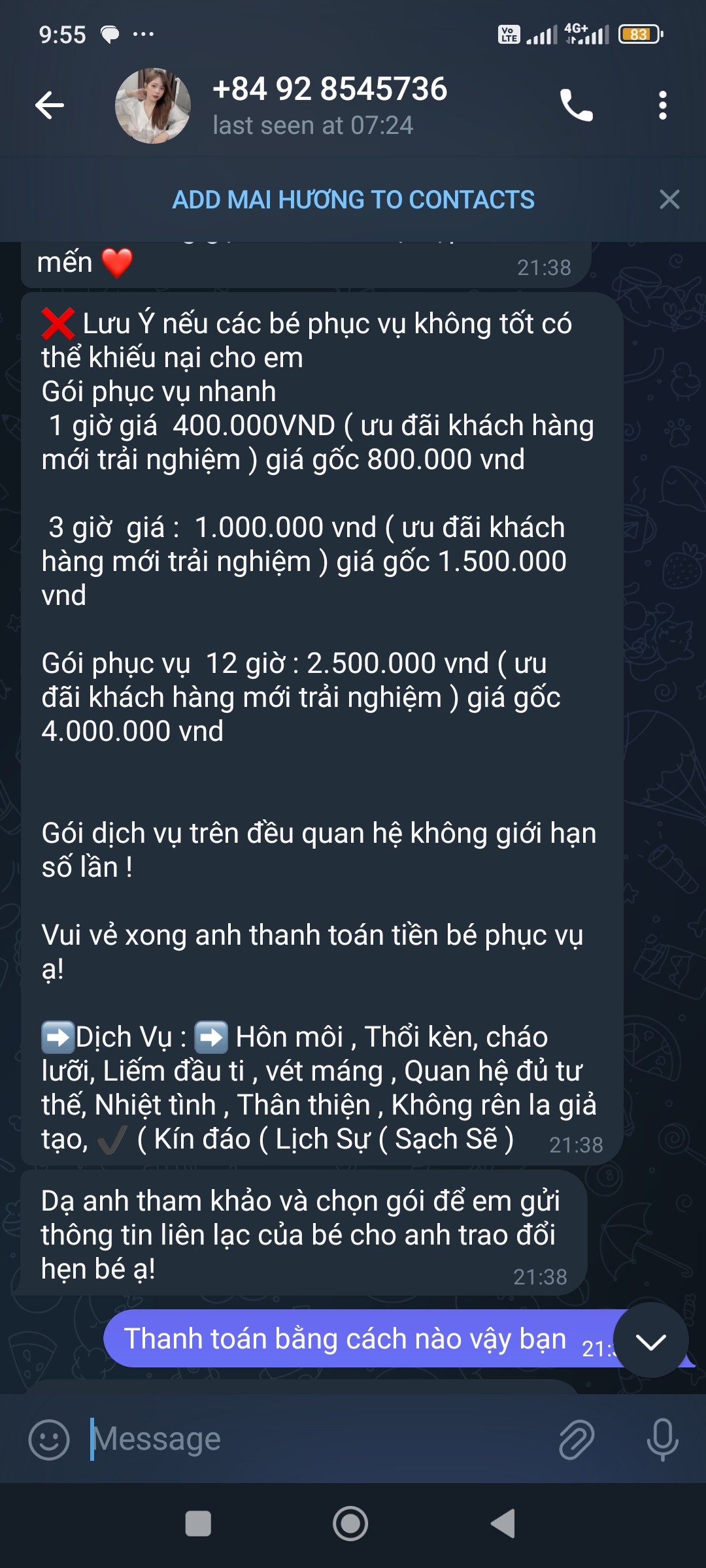The height and width of the screenshot is (1568, 706).
Task: Attach a file with the paperclip
Action: pyautogui.click(x=577, y=1439)
